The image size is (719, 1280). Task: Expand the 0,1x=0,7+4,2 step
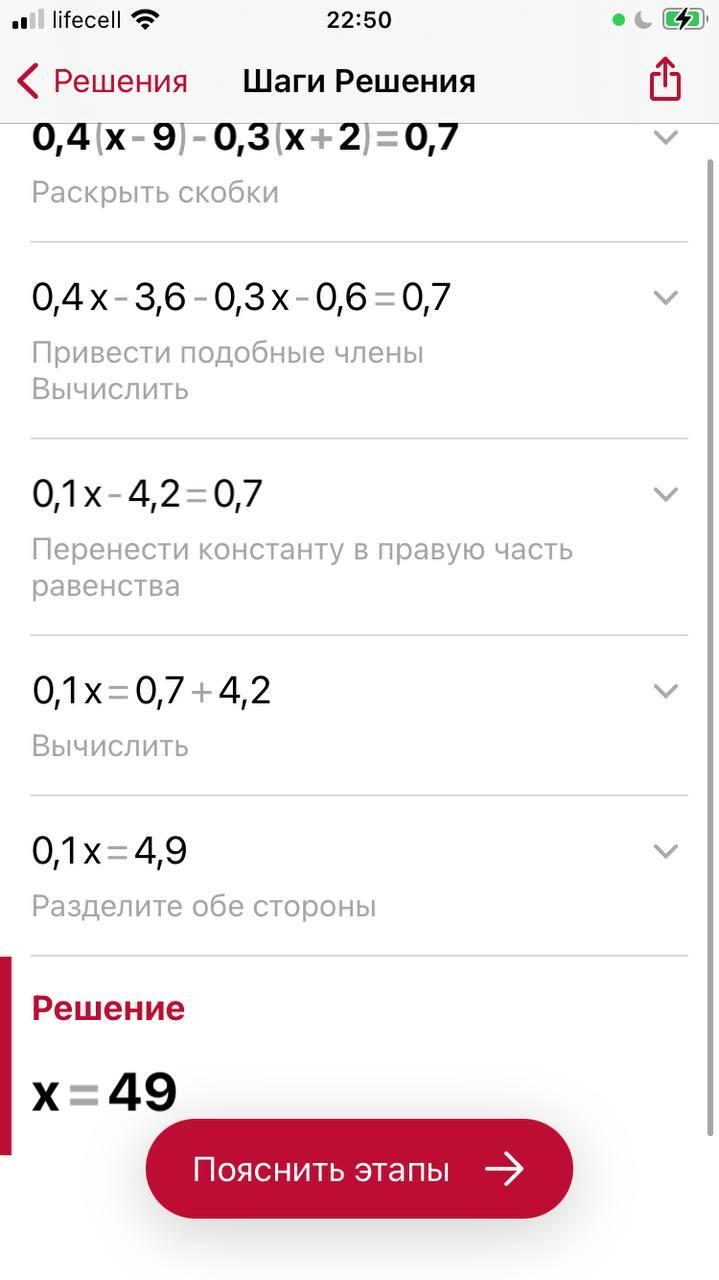coord(665,691)
